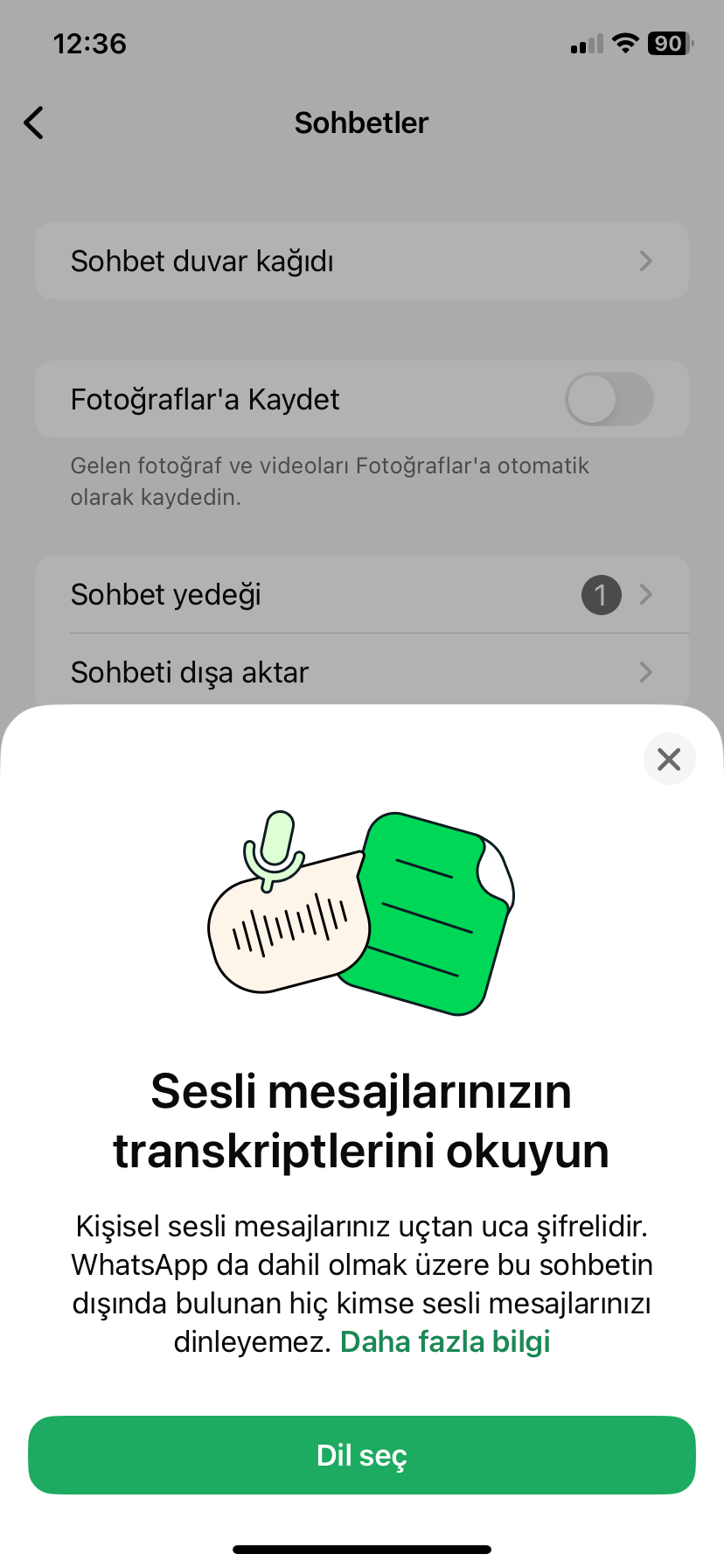The height and width of the screenshot is (1568, 724).
Task: Open Sohbet yedeği using the right chevron
Action: click(x=645, y=594)
